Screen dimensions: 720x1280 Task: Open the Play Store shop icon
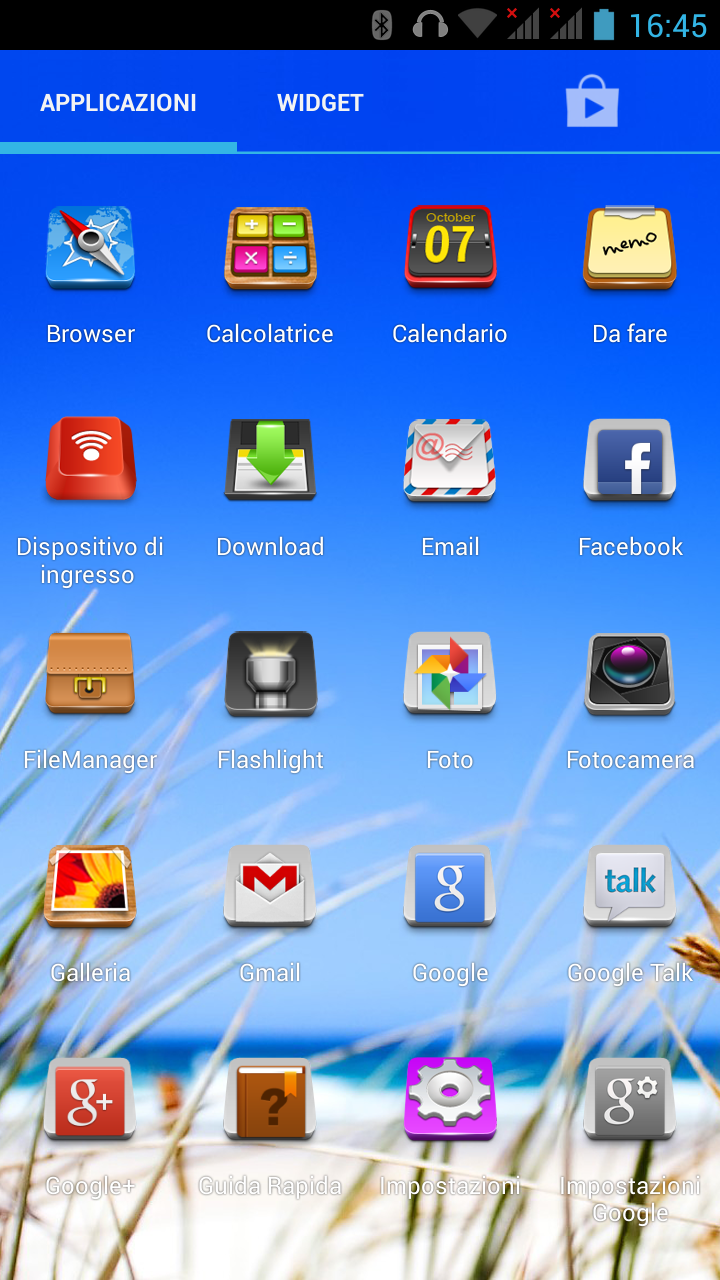click(592, 102)
